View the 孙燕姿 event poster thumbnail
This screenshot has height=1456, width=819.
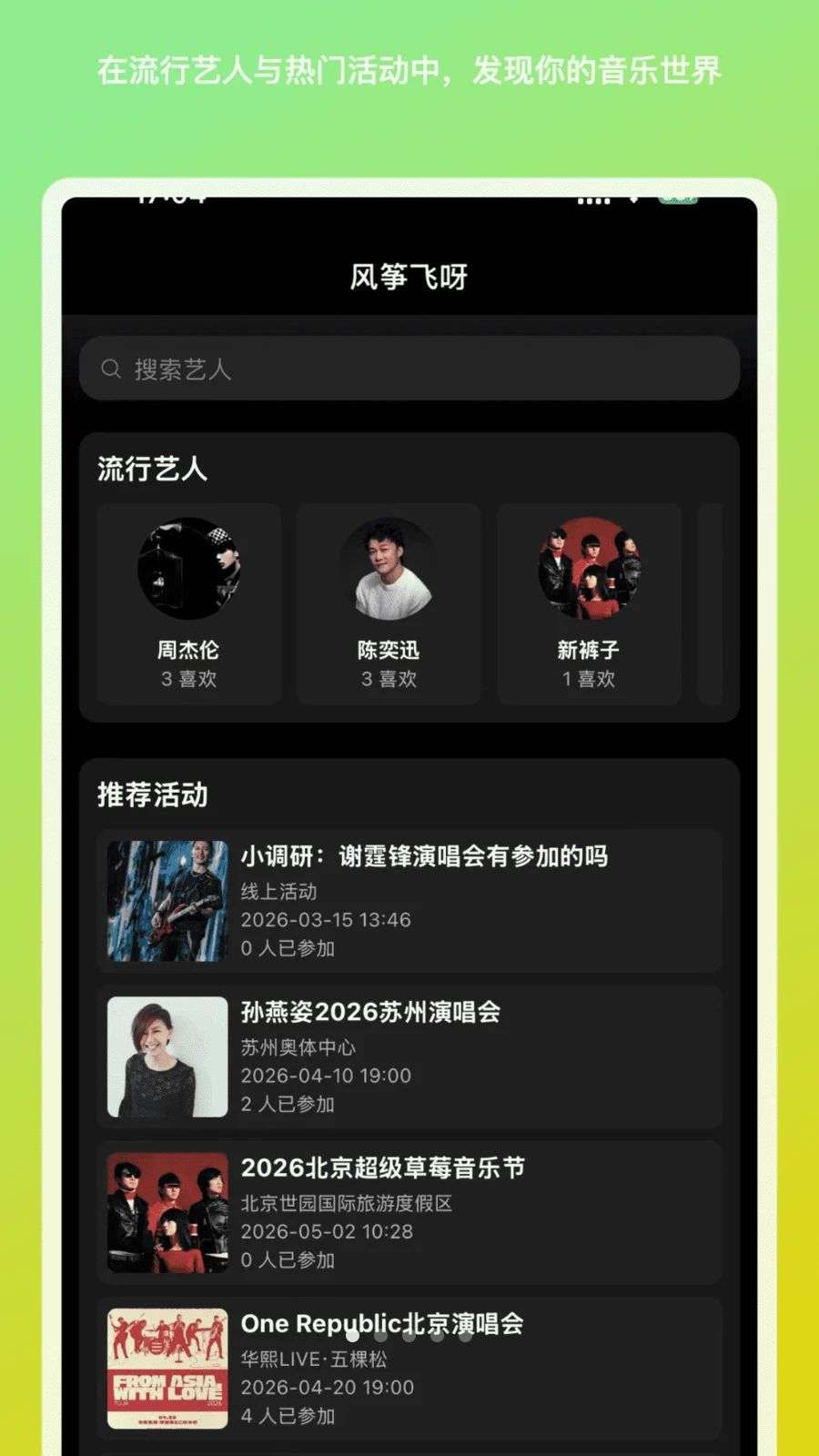(x=167, y=1056)
